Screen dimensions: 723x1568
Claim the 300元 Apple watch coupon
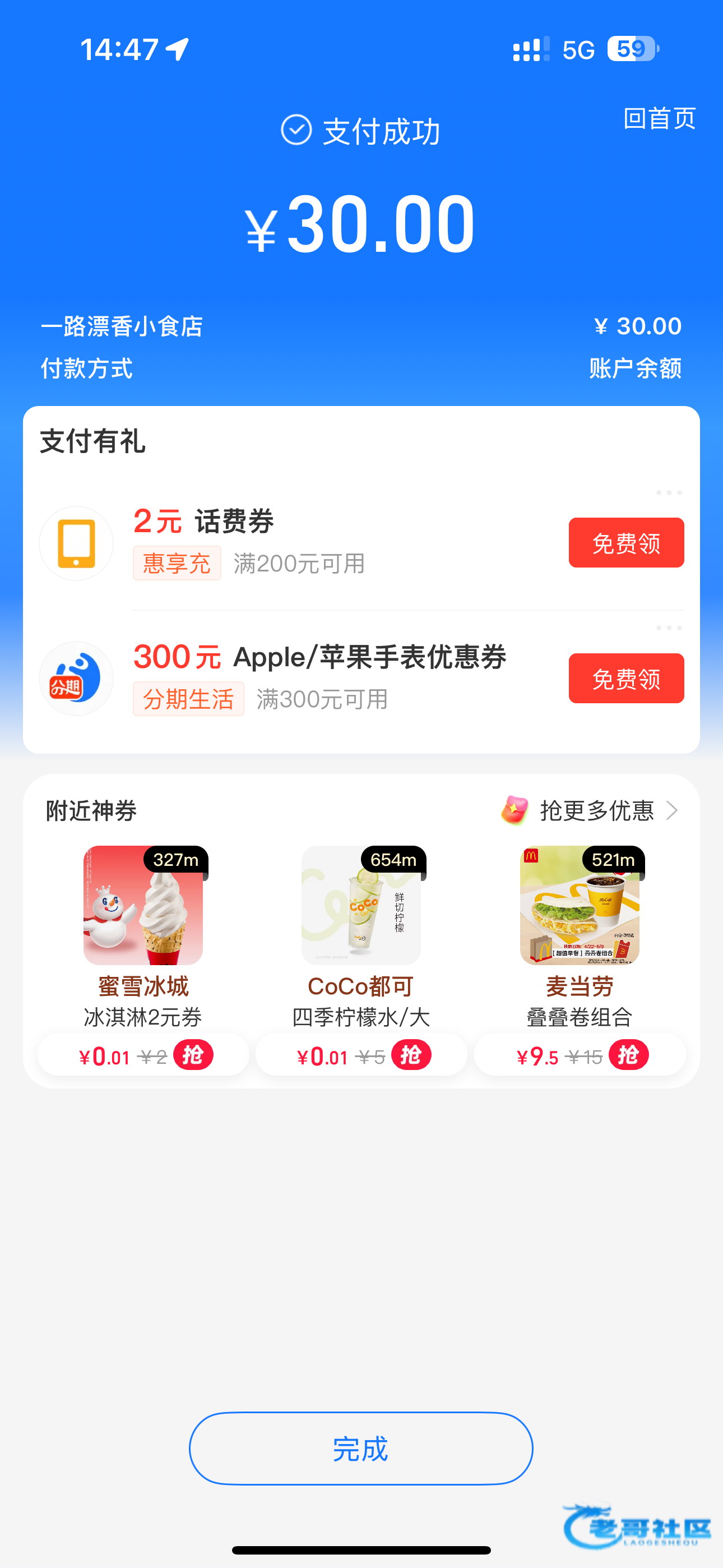point(626,678)
